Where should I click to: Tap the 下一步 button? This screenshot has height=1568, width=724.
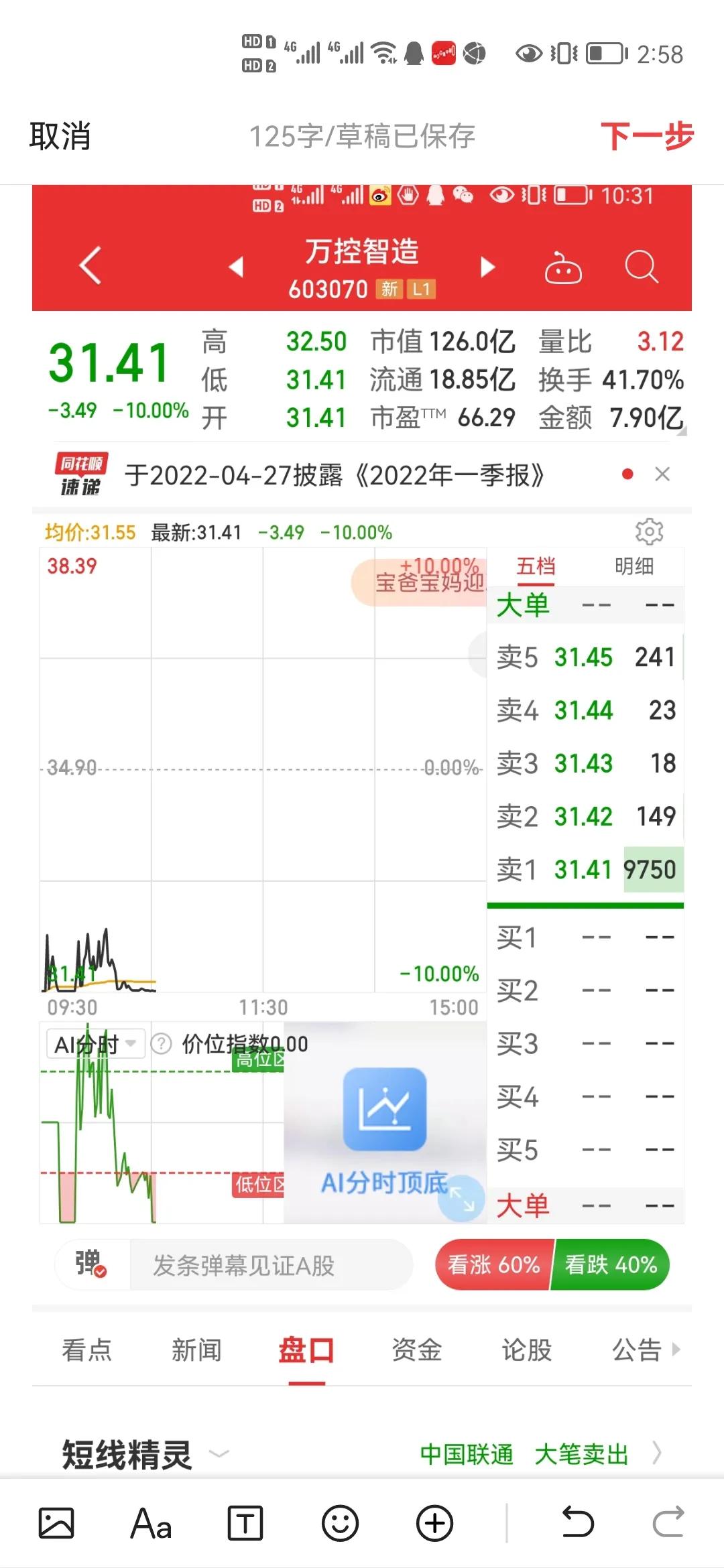[x=646, y=136]
